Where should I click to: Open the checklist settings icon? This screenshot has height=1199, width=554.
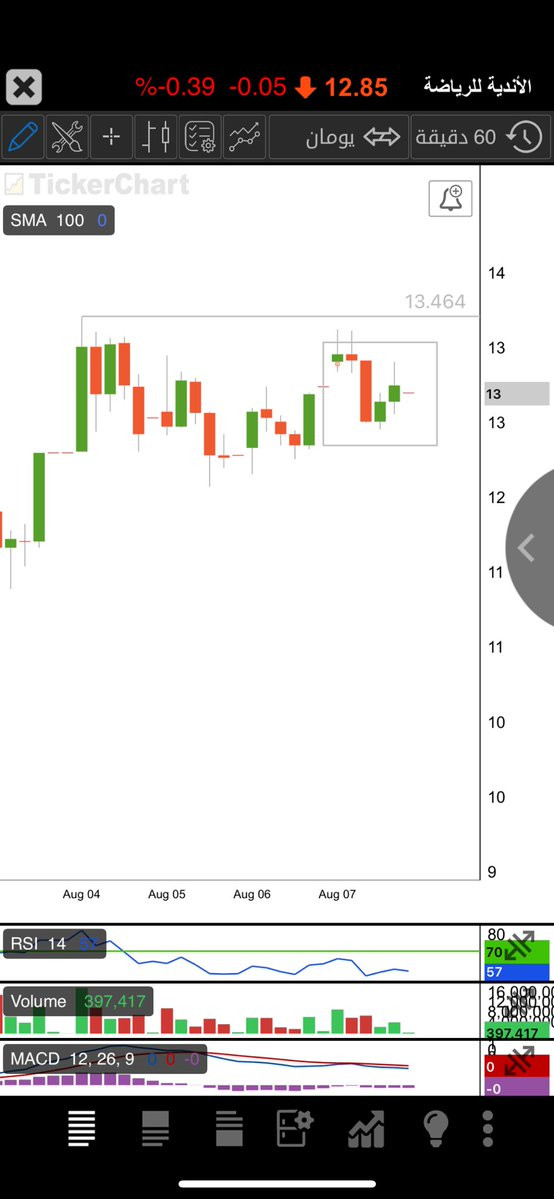(x=200, y=137)
